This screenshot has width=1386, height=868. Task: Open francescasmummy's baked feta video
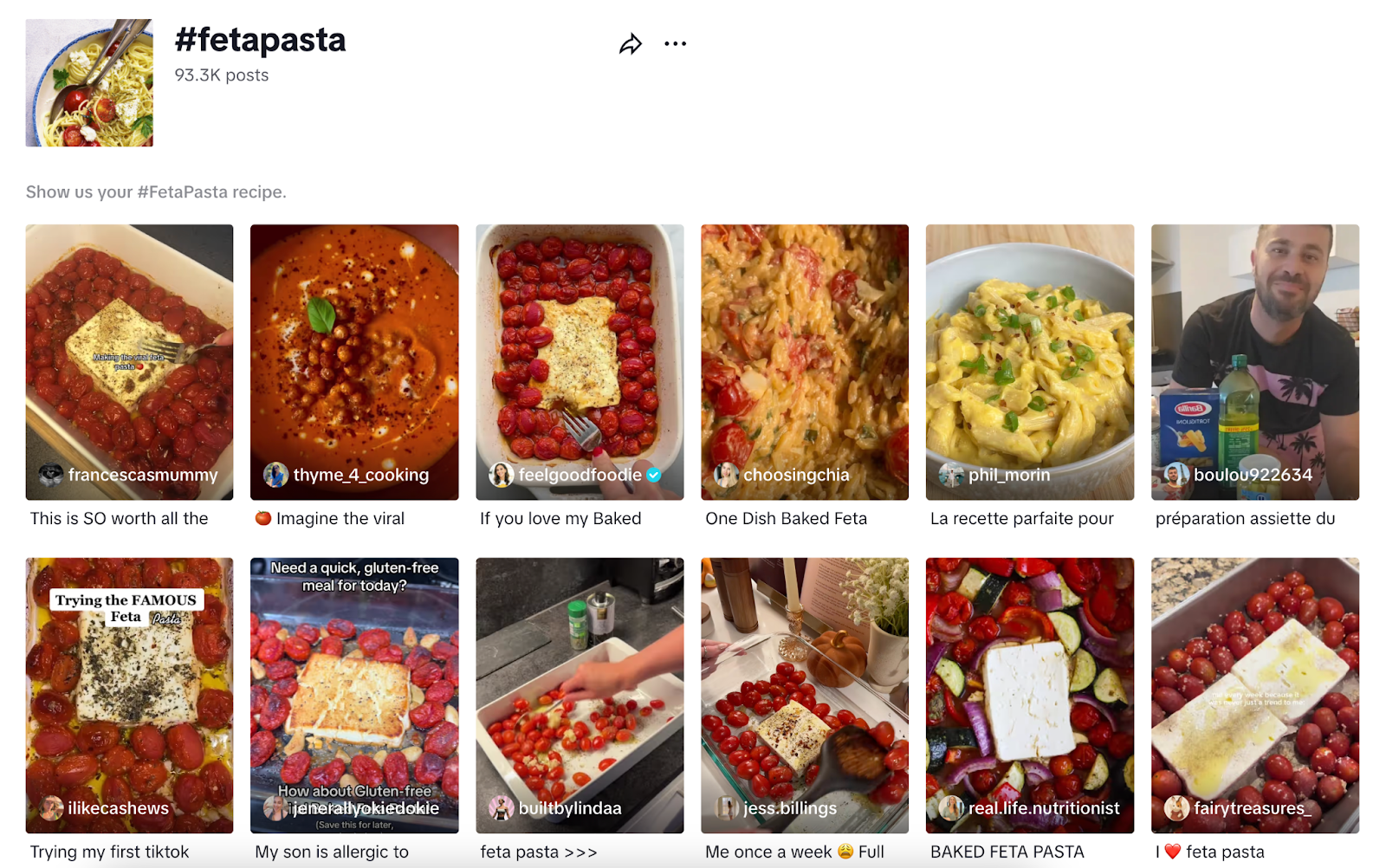(x=129, y=362)
